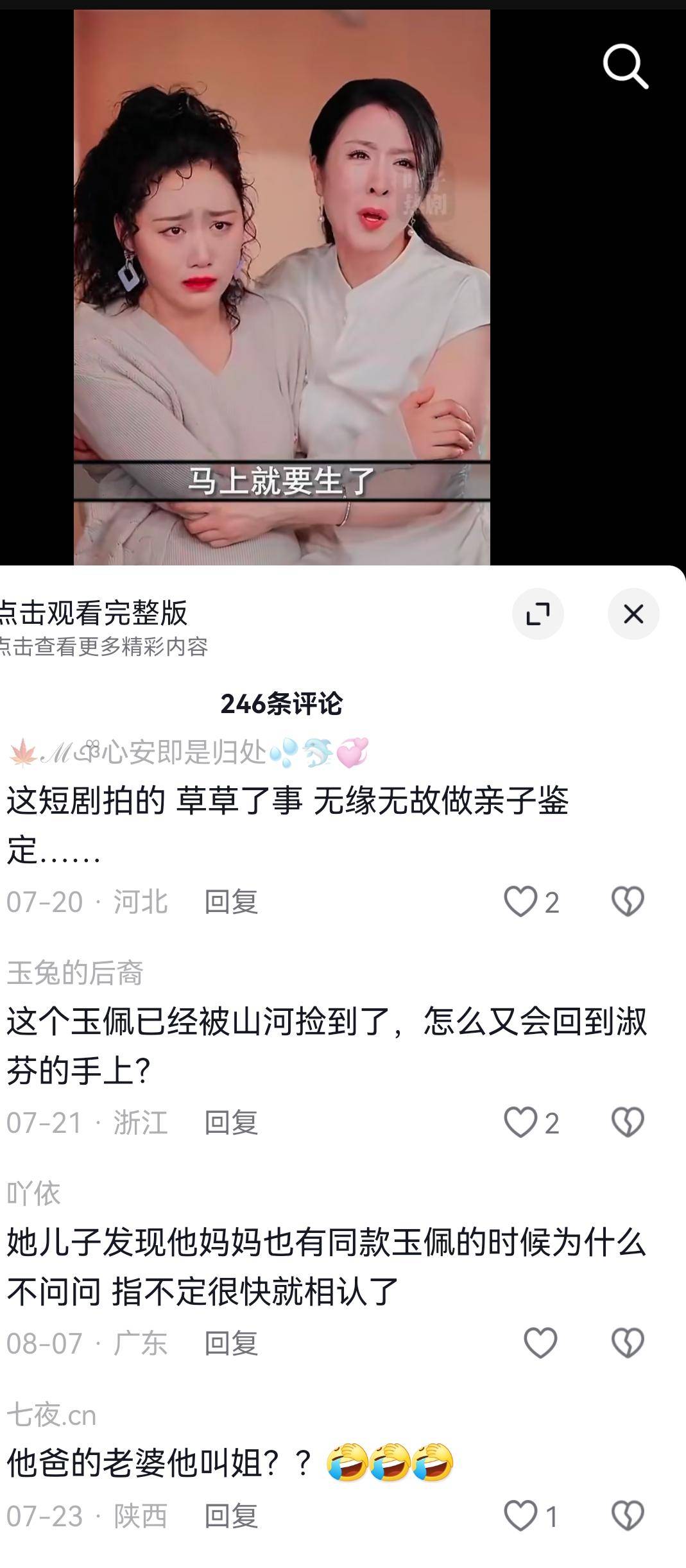Dislike 吖依's comment
This screenshot has height=1568, width=686.
click(628, 1343)
